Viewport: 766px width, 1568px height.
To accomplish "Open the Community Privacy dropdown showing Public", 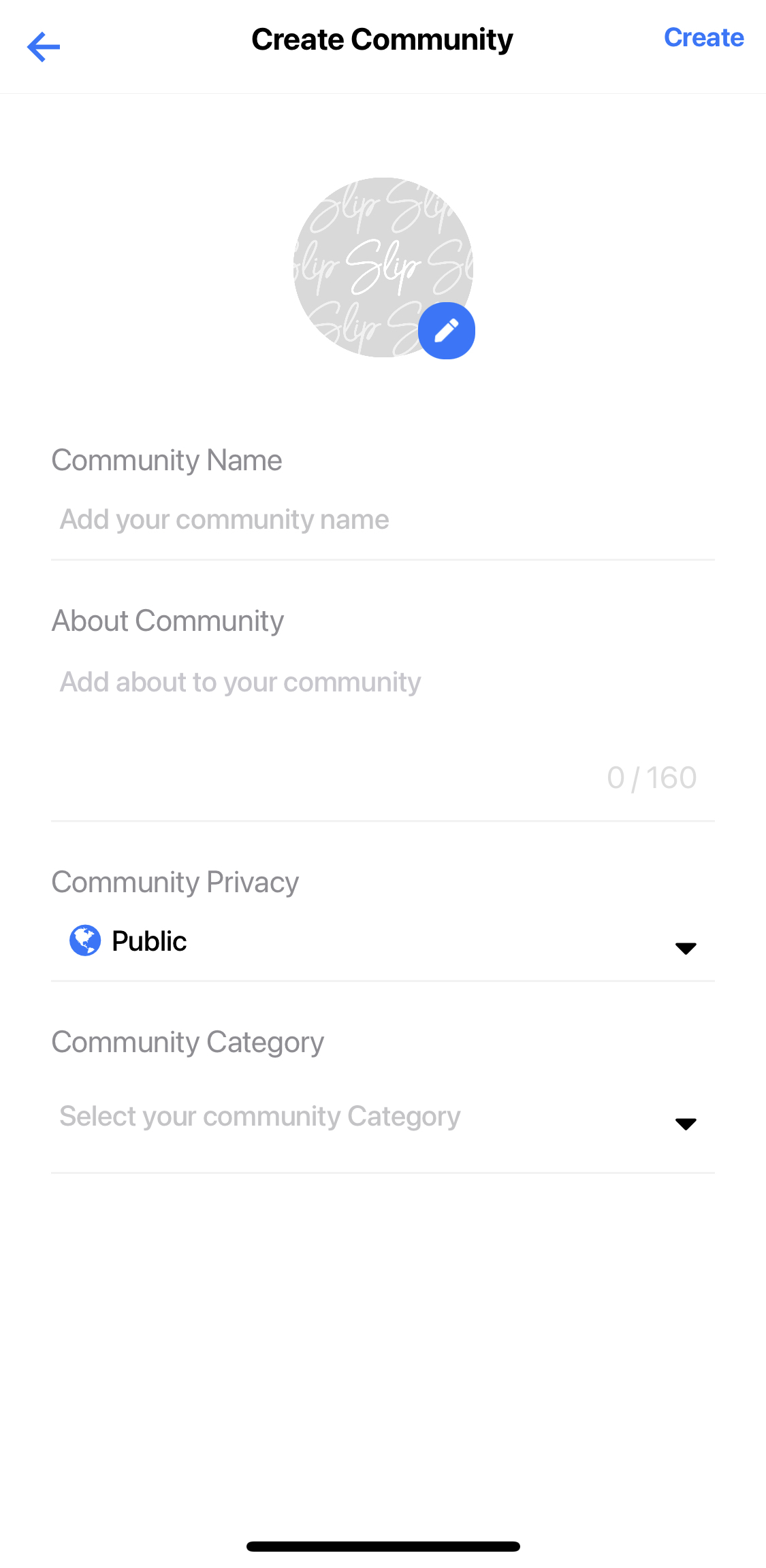I will 383,942.
